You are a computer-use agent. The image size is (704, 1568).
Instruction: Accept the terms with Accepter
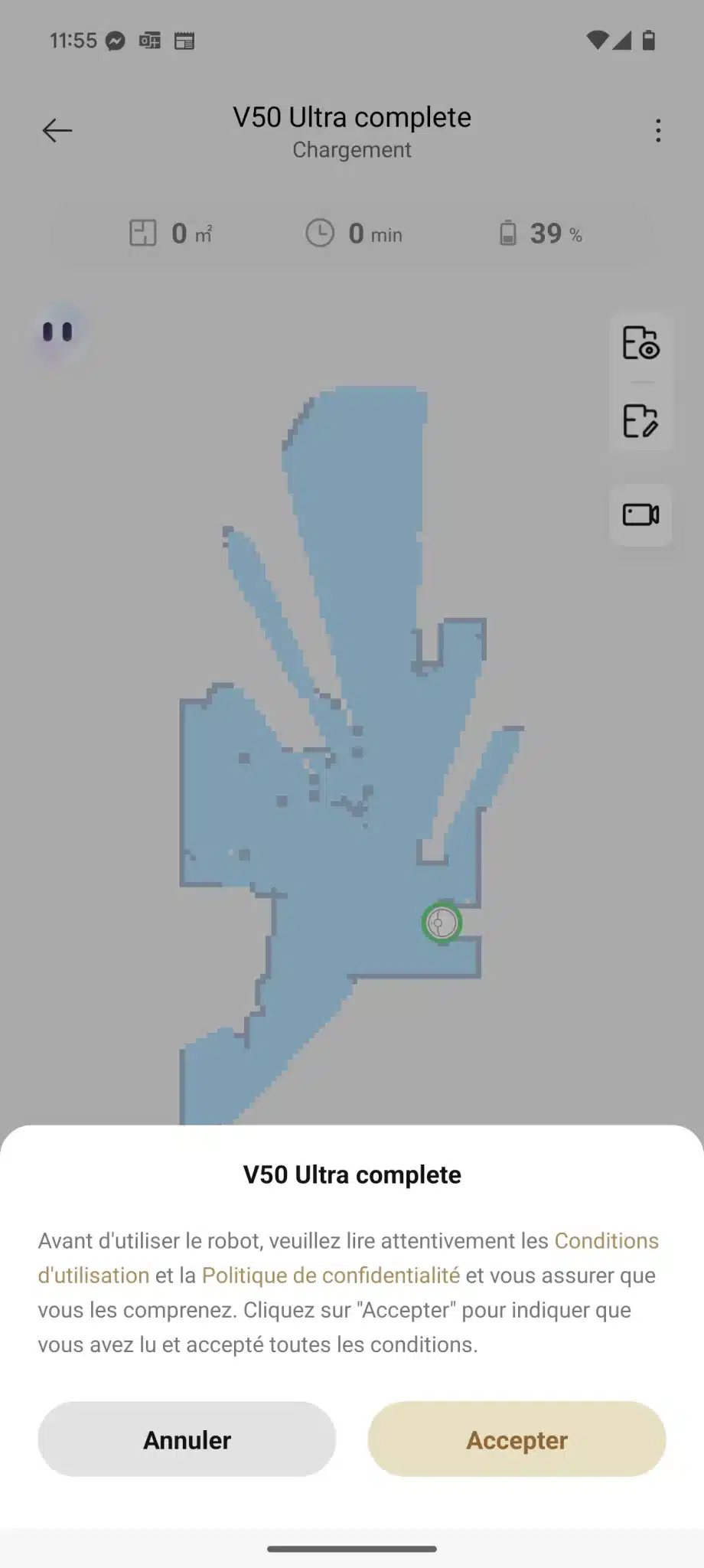click(x=517, y=1439)
